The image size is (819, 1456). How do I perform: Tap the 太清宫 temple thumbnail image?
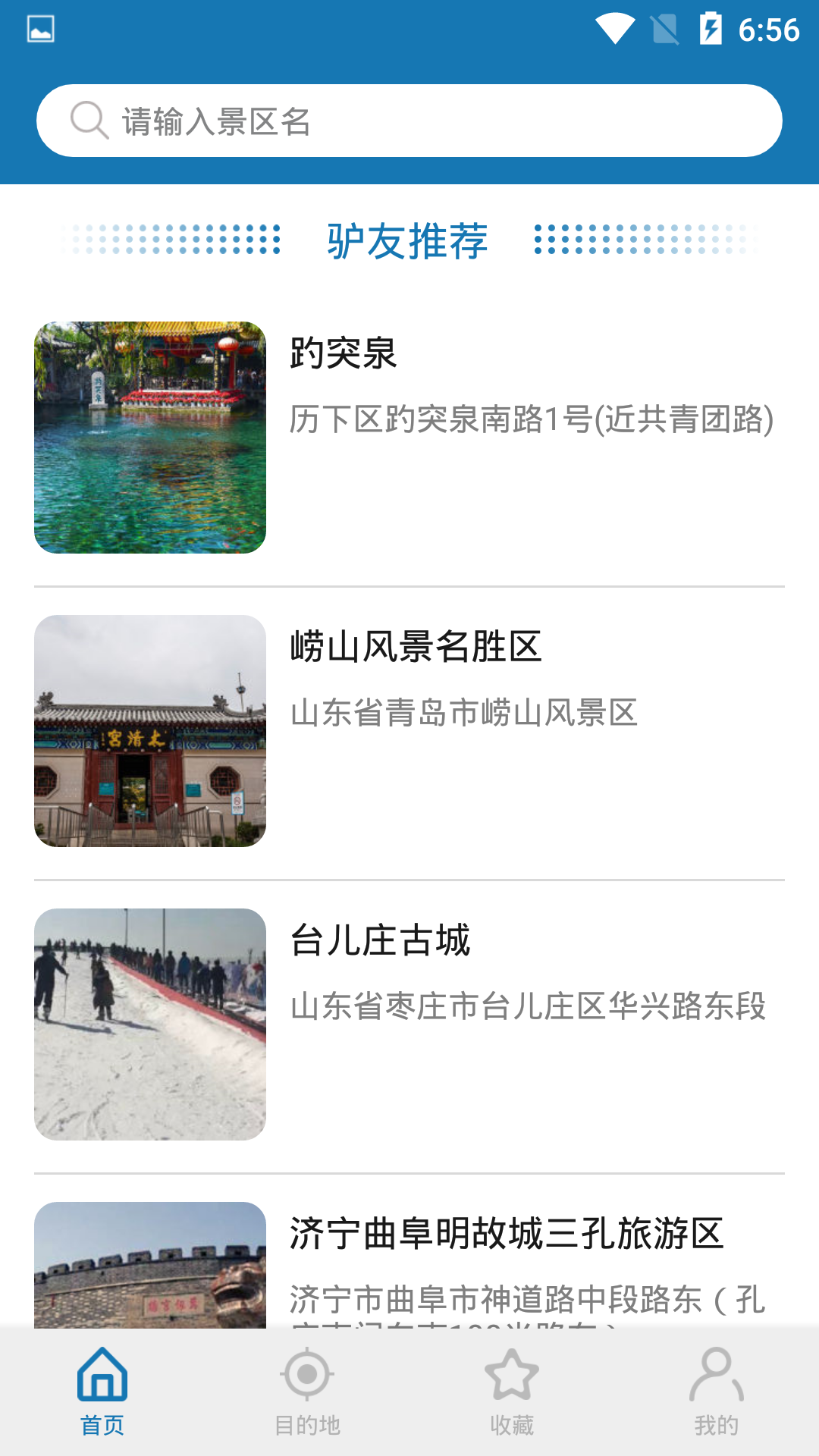point(149,730)
